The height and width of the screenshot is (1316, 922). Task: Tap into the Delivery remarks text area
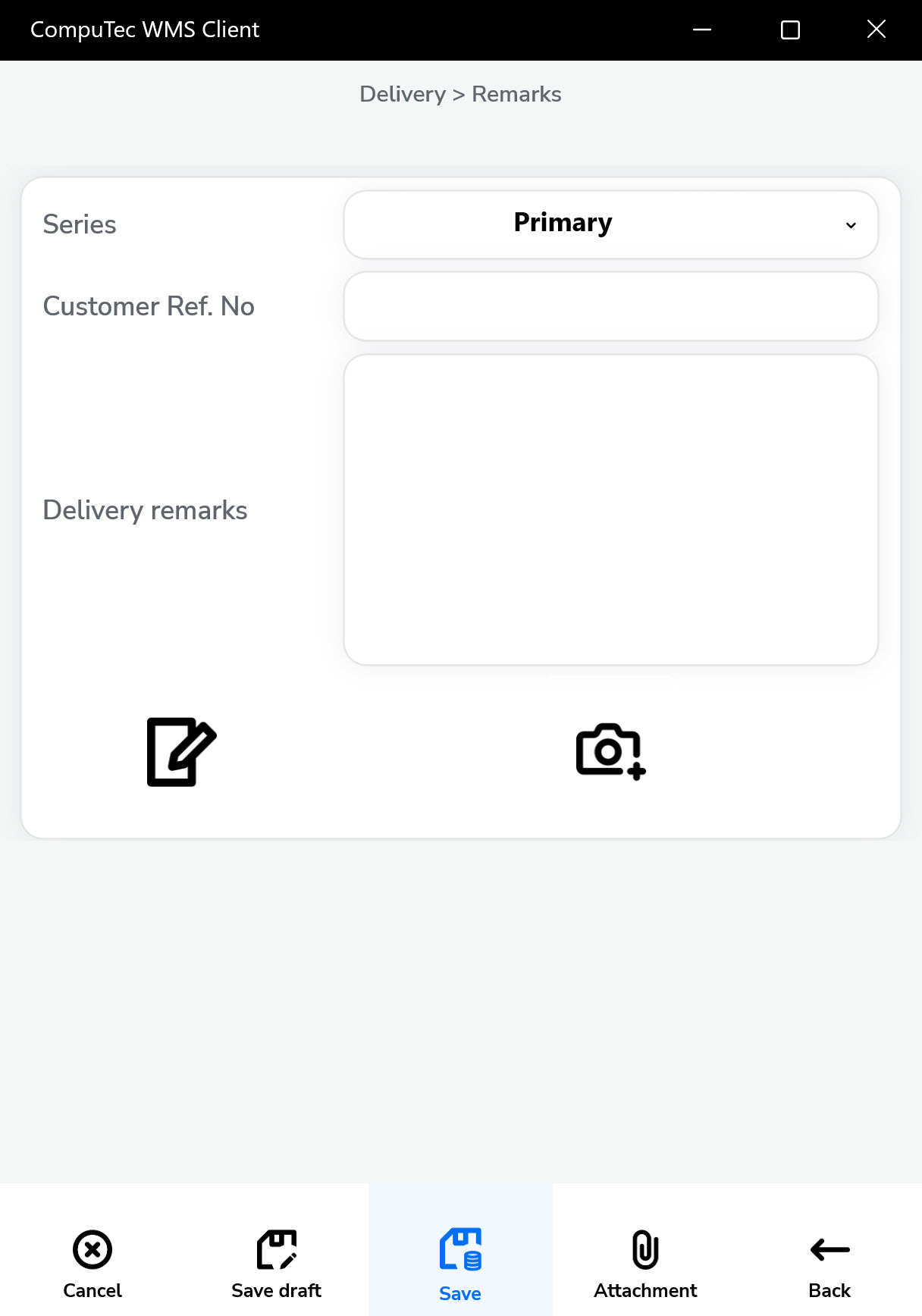click(x=610, y=509)
